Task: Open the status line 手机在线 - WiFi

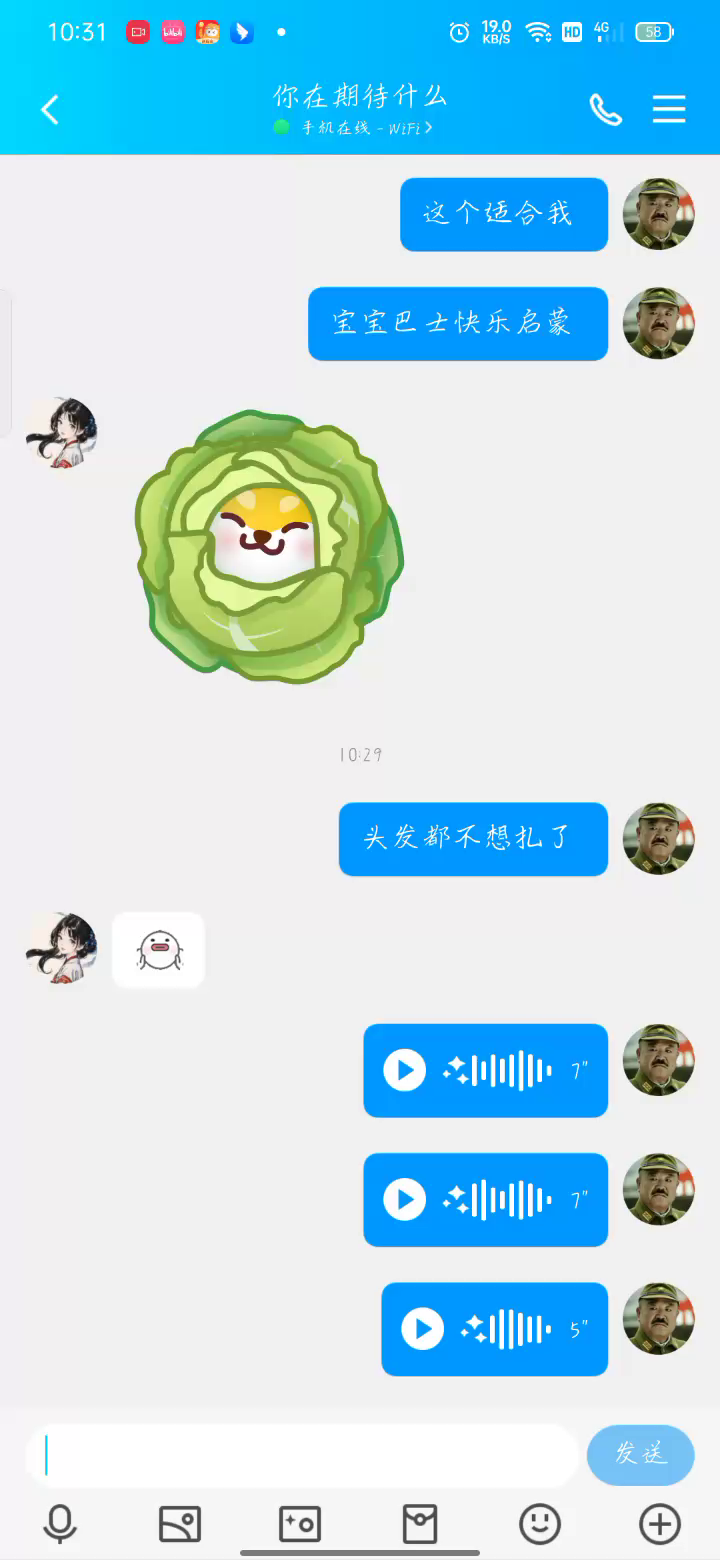Action: point(360,128)
